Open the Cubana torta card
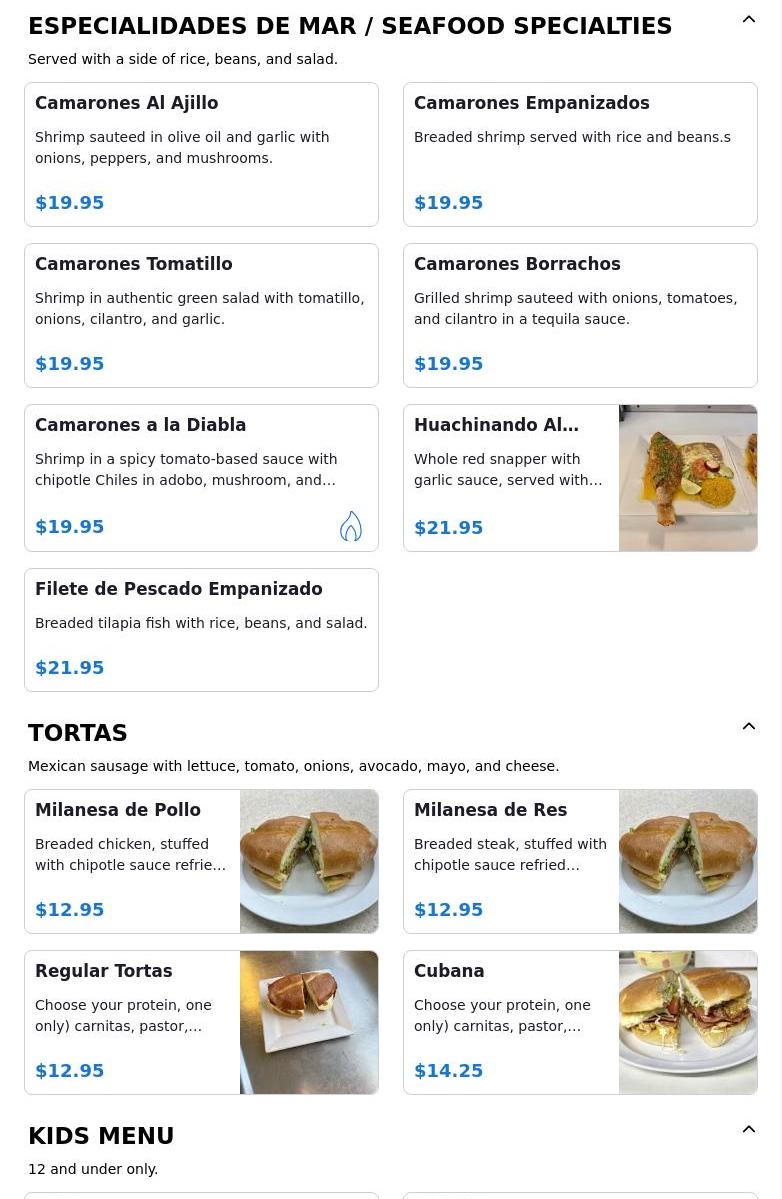 tap(580, 1022)
